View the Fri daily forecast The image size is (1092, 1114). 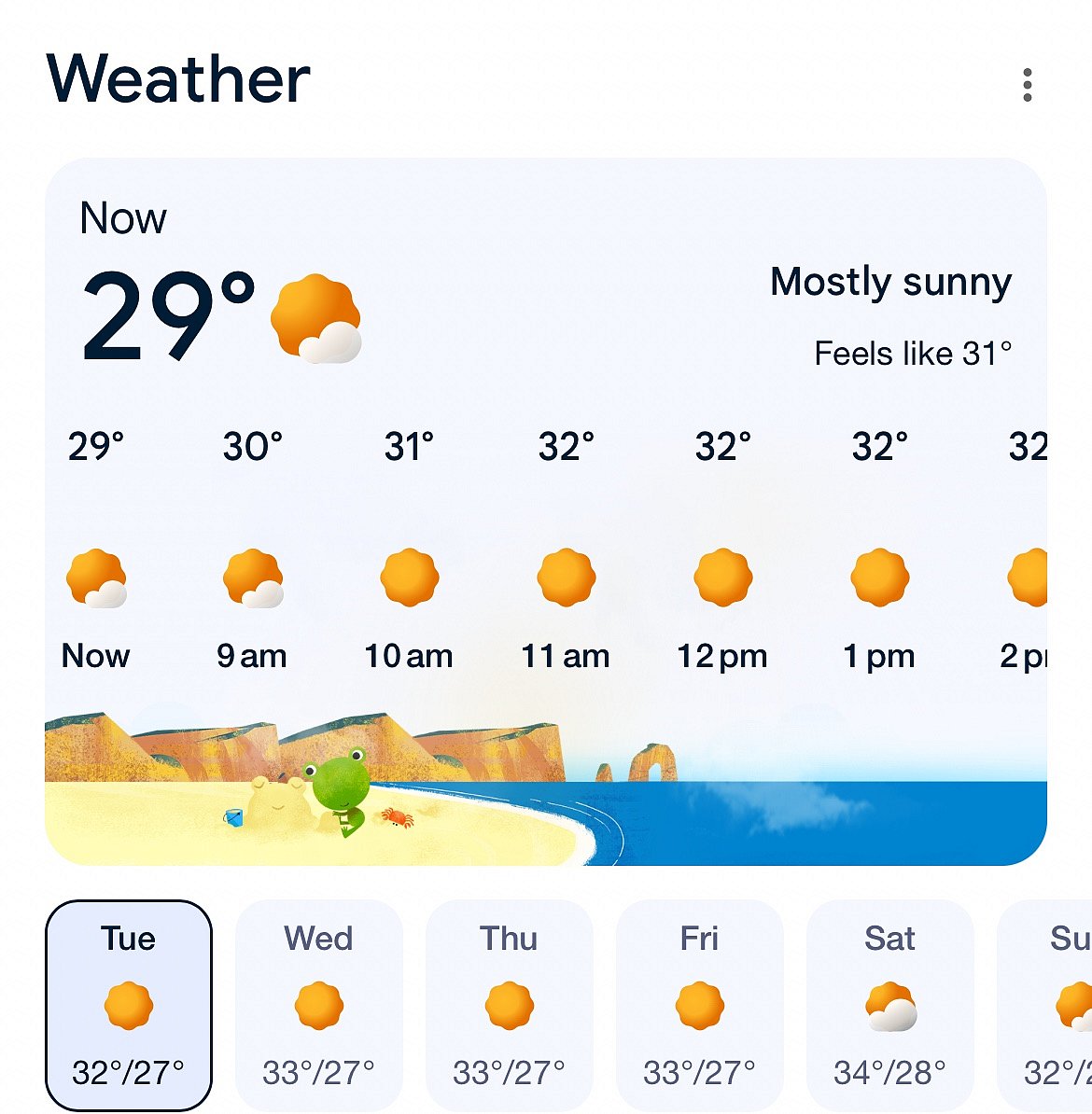[x=699, y=1005]
